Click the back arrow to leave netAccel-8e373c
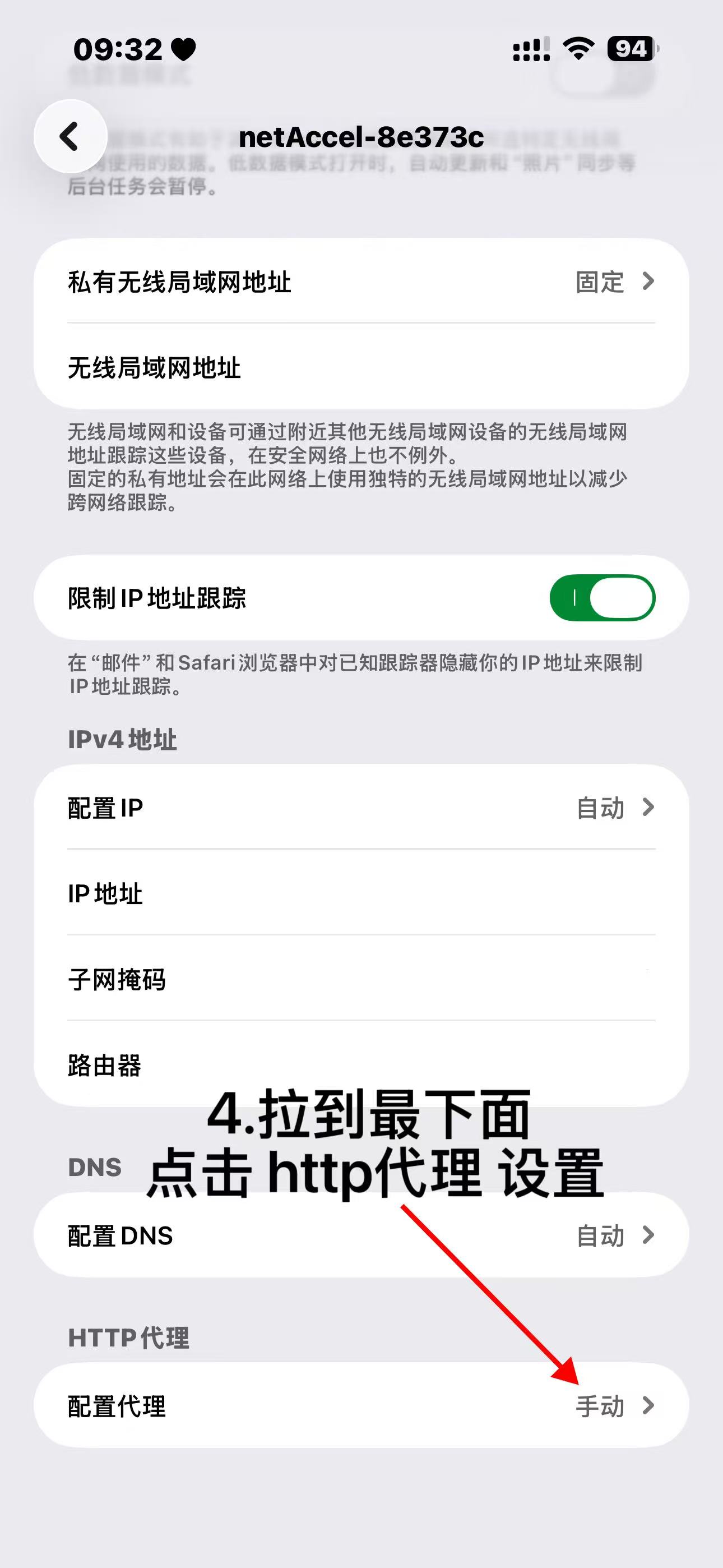Screen dimensions: 723x1568 71,136
